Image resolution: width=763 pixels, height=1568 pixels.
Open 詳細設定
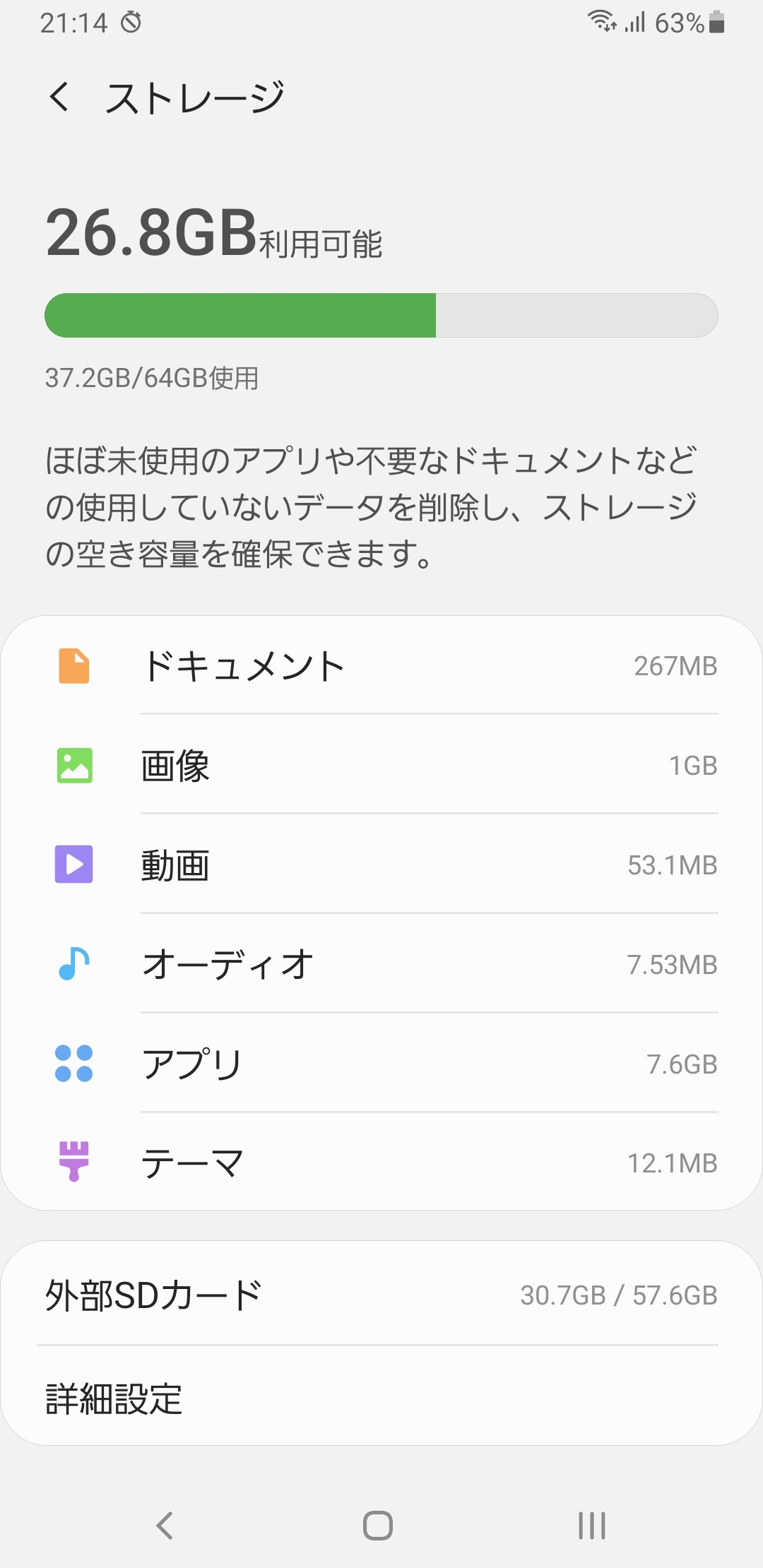(381, 1399)
